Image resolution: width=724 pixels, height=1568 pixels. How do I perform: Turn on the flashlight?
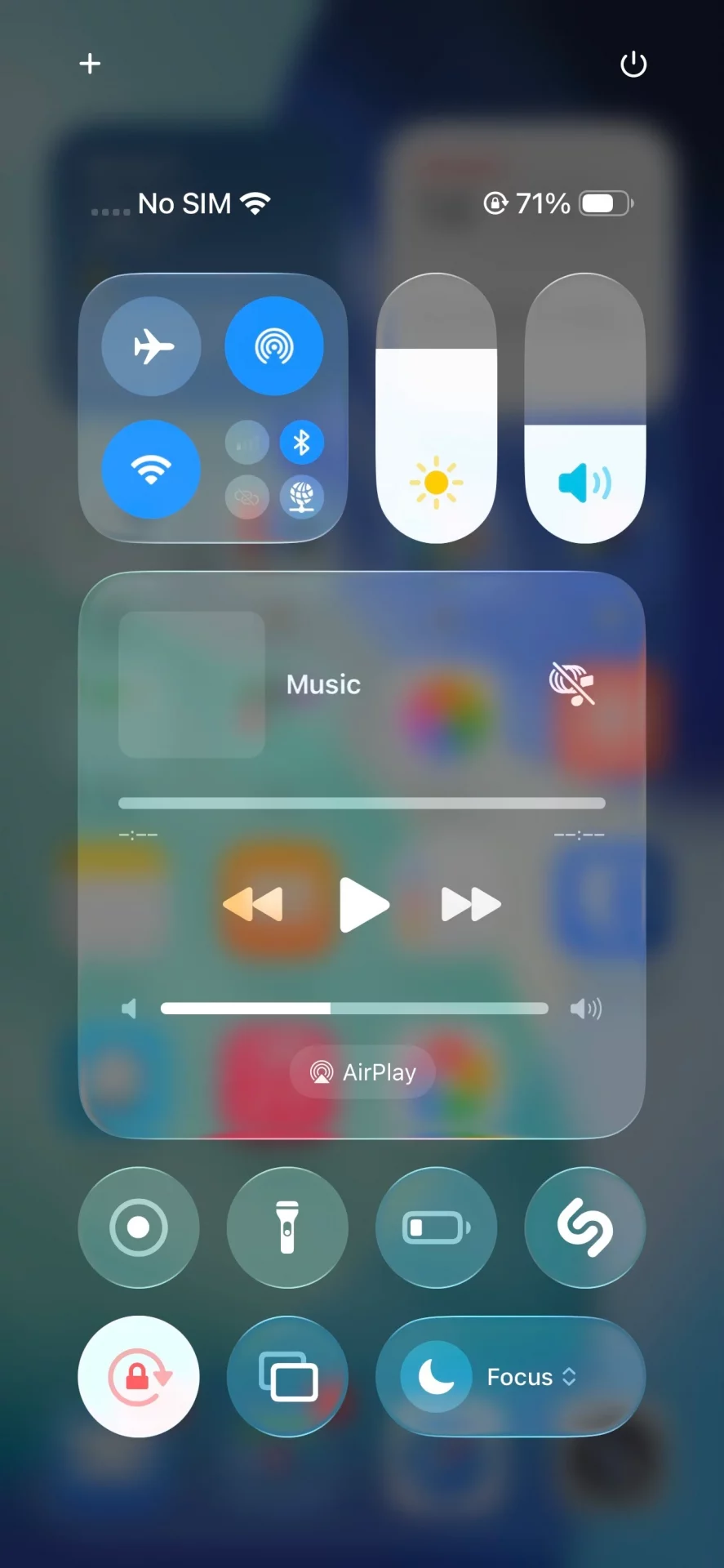click(x=287, y=1227)
